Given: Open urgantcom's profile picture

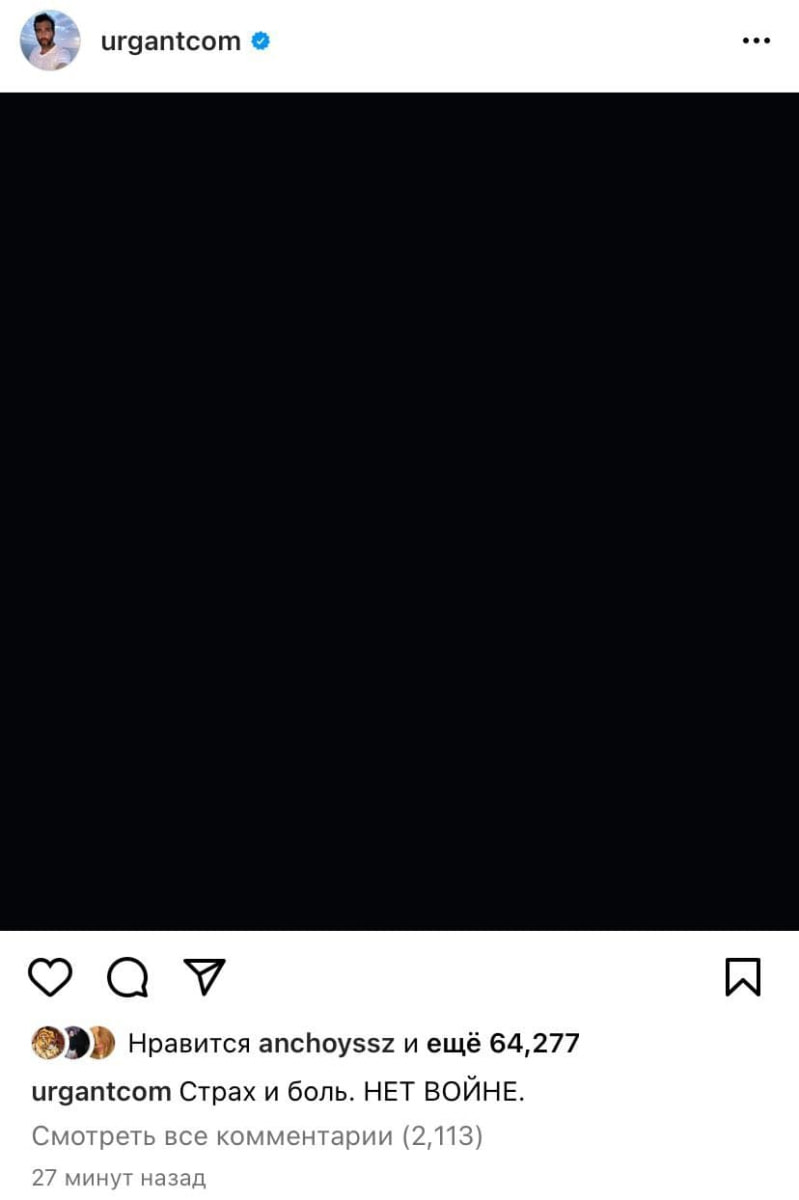Looking at the screenshot, I should point(50,41).
